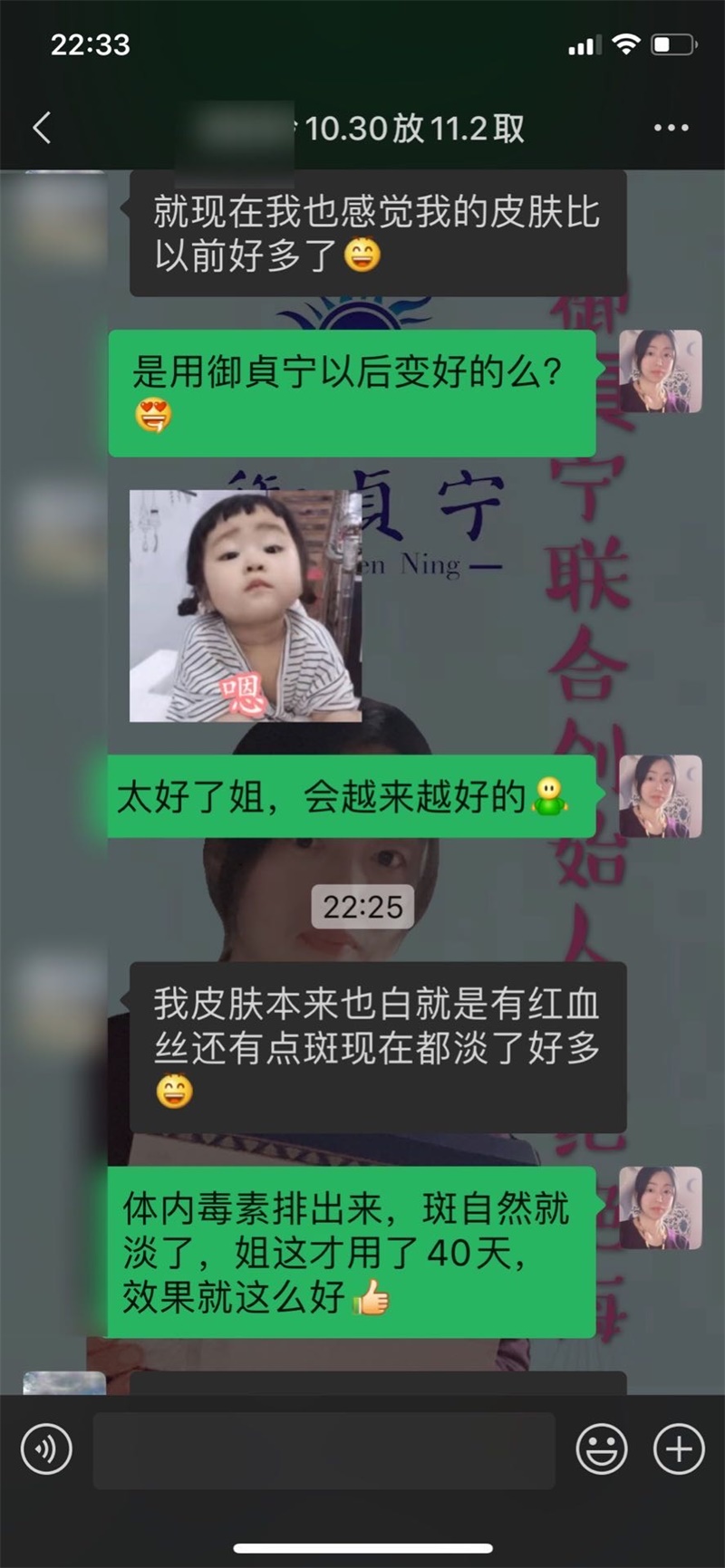Open the emoji sticker panel
Viewport: 725px width, 1568px height.
pos(602,1449)
